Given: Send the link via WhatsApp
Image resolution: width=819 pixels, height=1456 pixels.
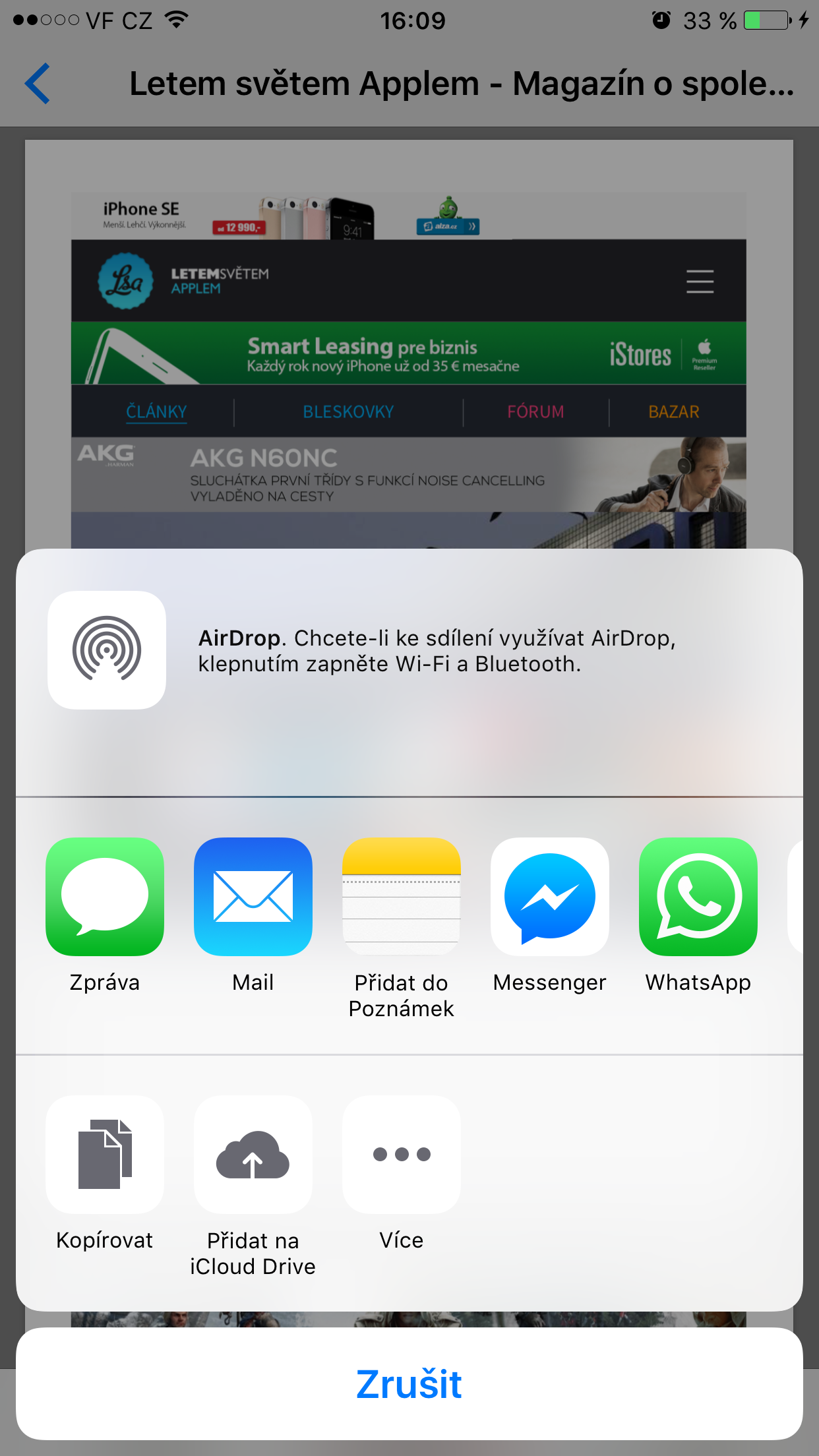Looking at the screenshot, I should (698, 896).
